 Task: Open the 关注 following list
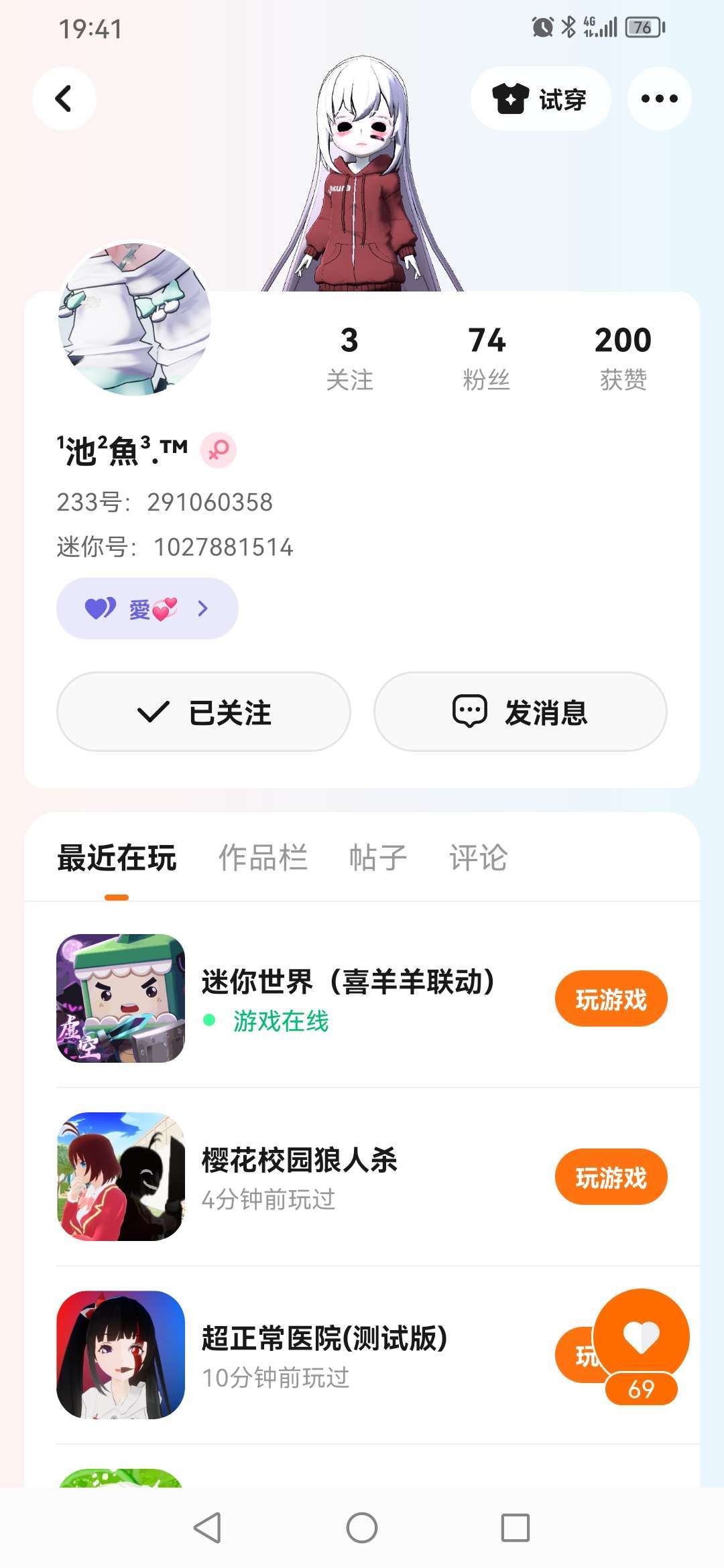pos(349,358)
